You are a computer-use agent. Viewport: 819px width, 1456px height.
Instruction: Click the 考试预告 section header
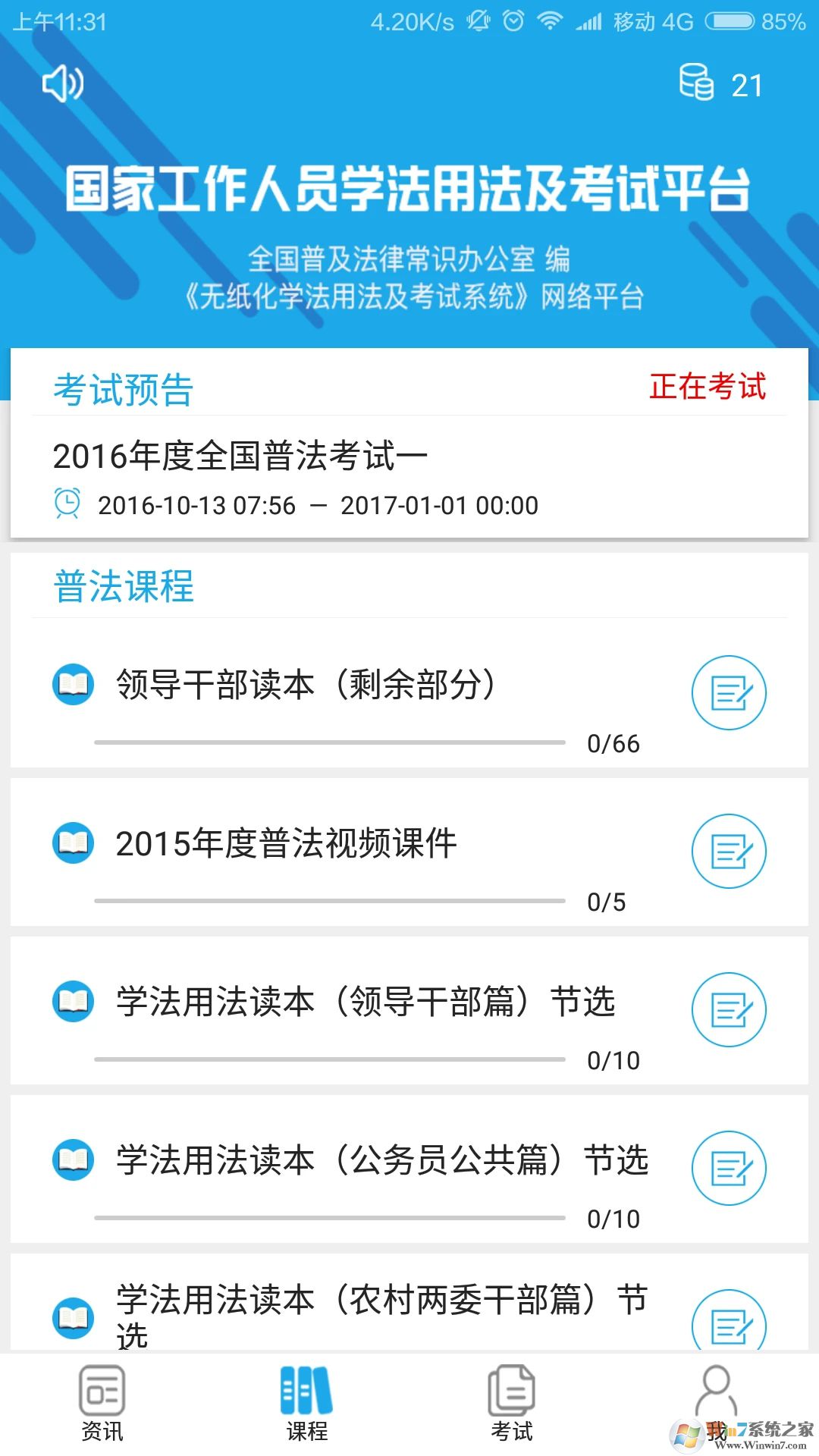122,388
